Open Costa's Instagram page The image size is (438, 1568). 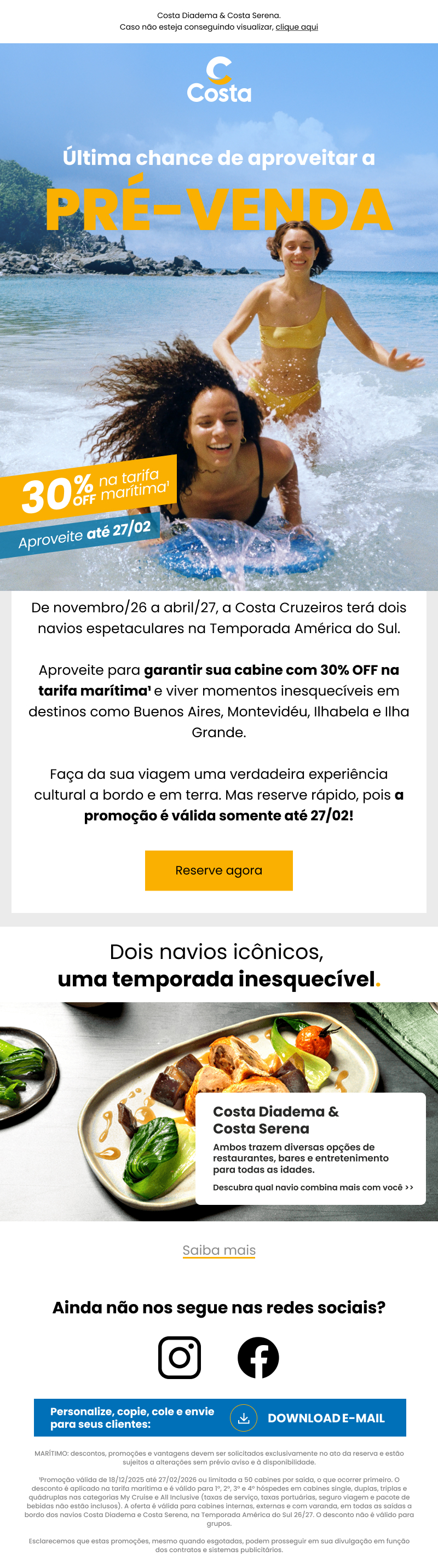coord(180,1357)
